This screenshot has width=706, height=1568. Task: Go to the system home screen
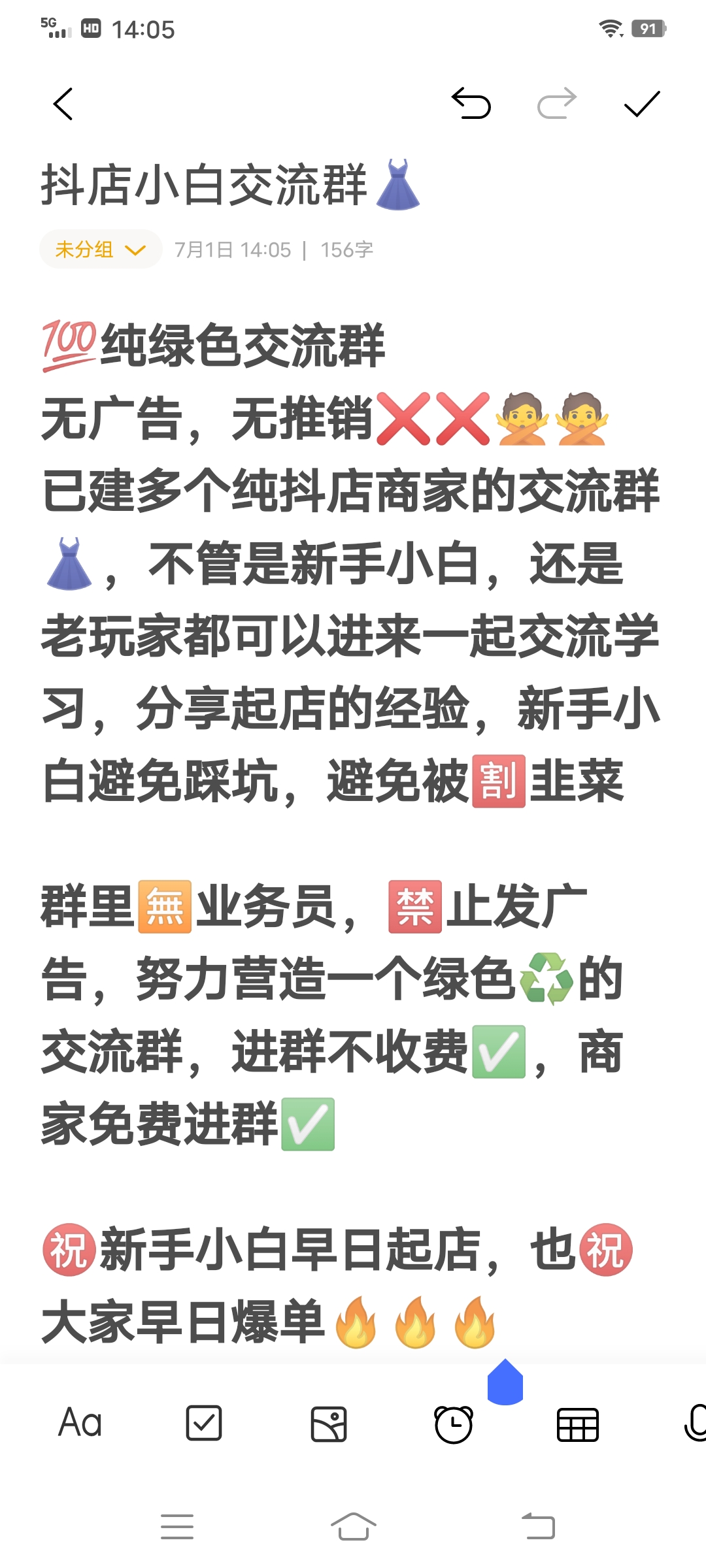353,1527
